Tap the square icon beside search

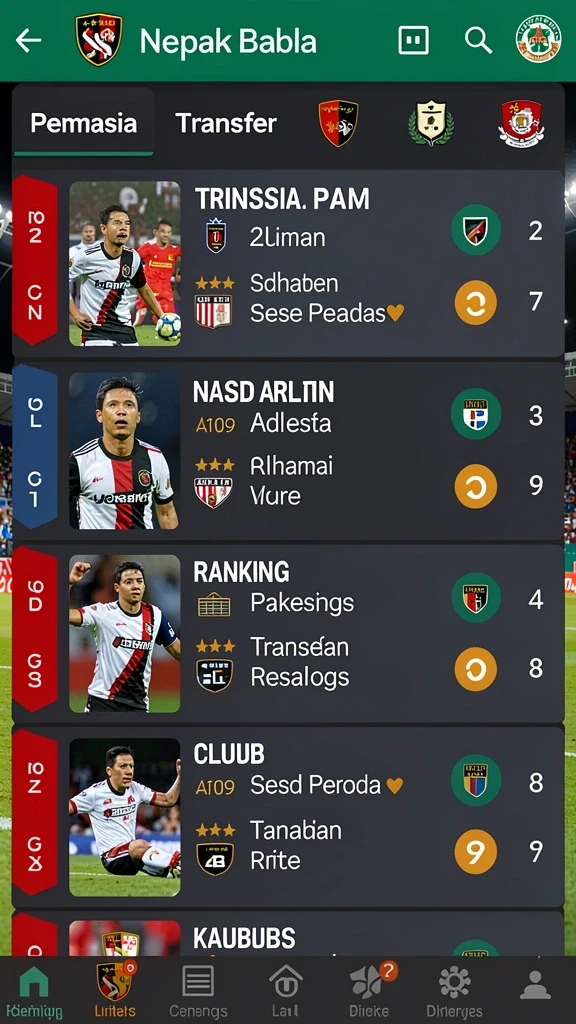413,40
